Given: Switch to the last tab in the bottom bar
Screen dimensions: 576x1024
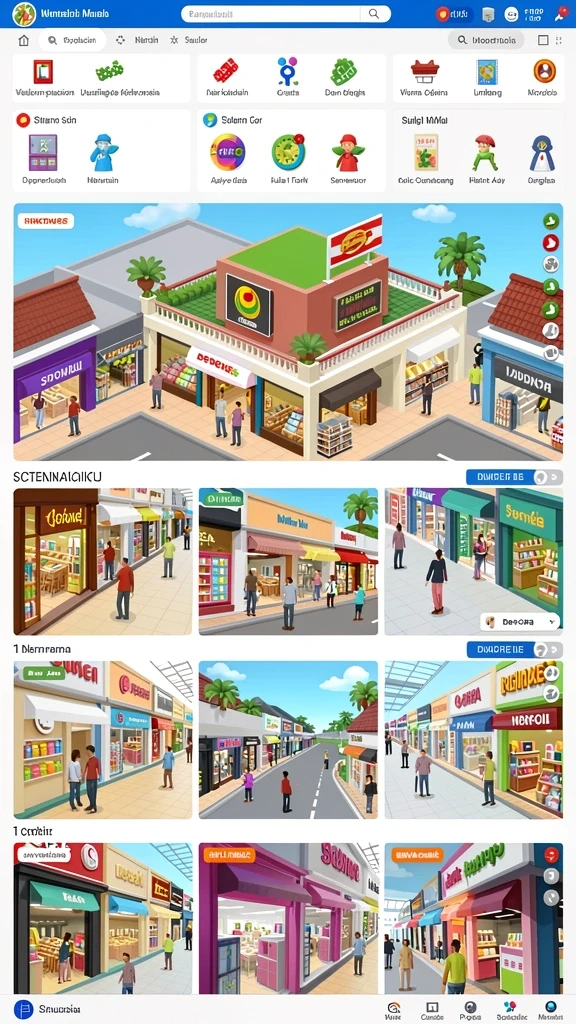Looking at the screenshot, I should (550, 1010).
